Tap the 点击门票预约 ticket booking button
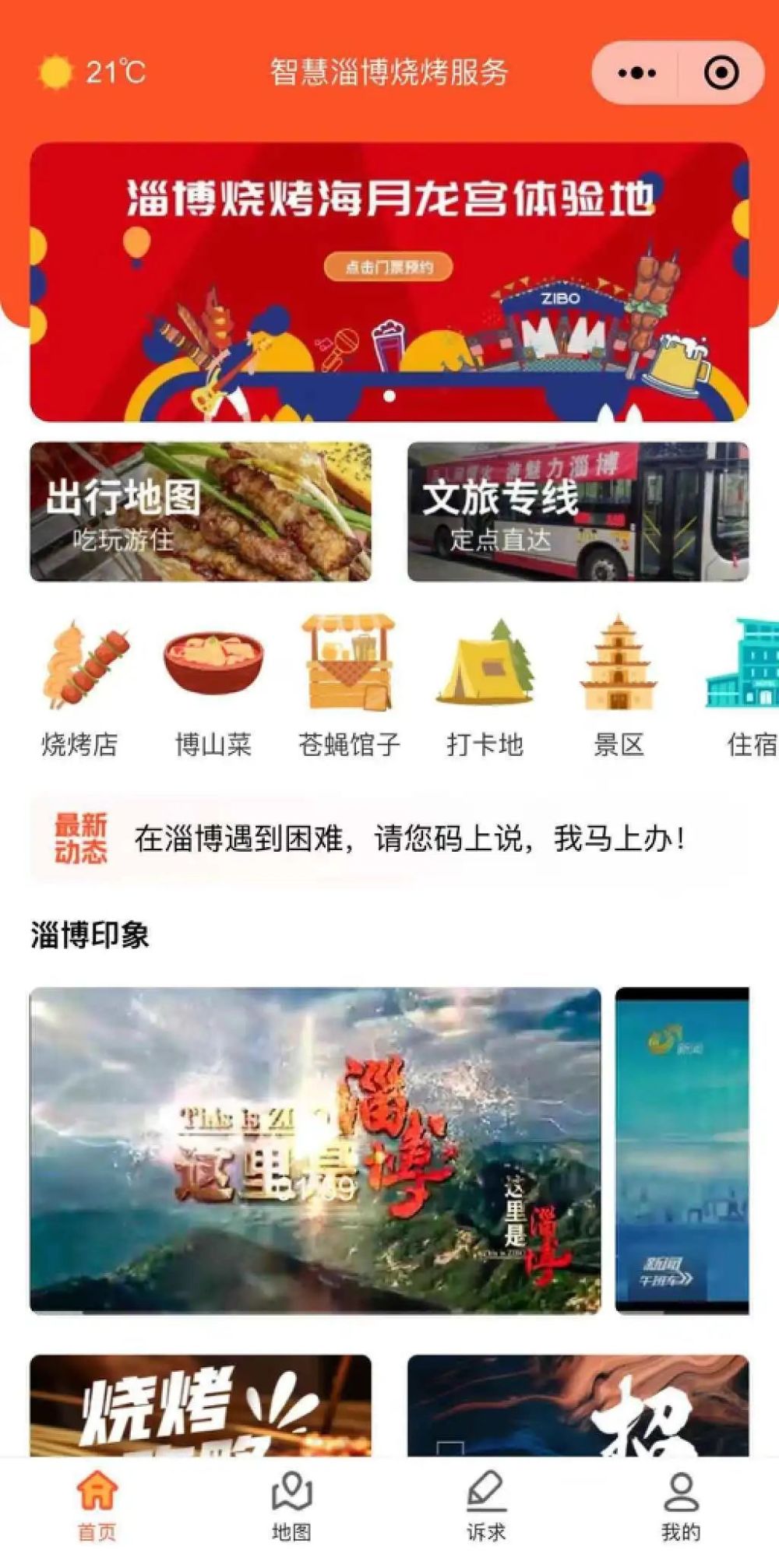Image resolution: width=779 pixels, height=1568 pixels. [x=389, y=267]
